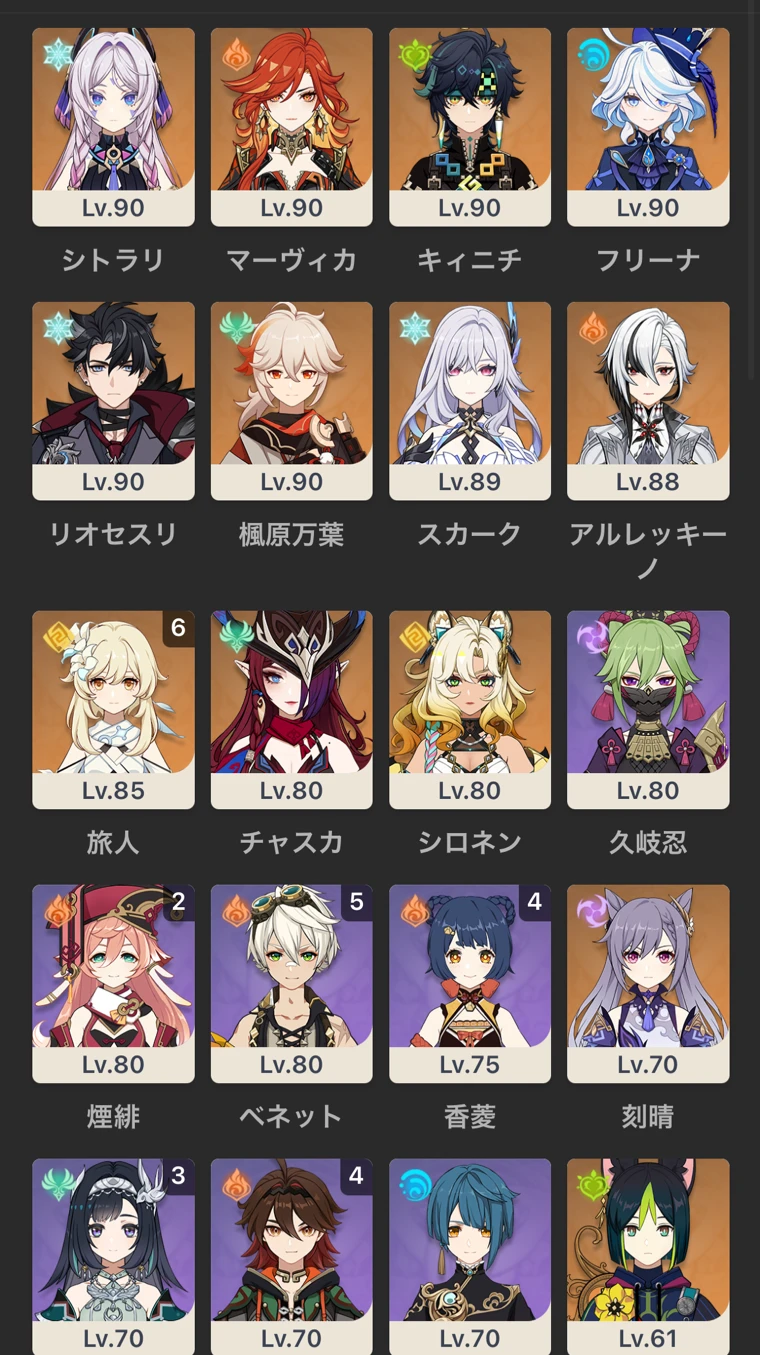Open シトラリ character card

coord(113,126)
